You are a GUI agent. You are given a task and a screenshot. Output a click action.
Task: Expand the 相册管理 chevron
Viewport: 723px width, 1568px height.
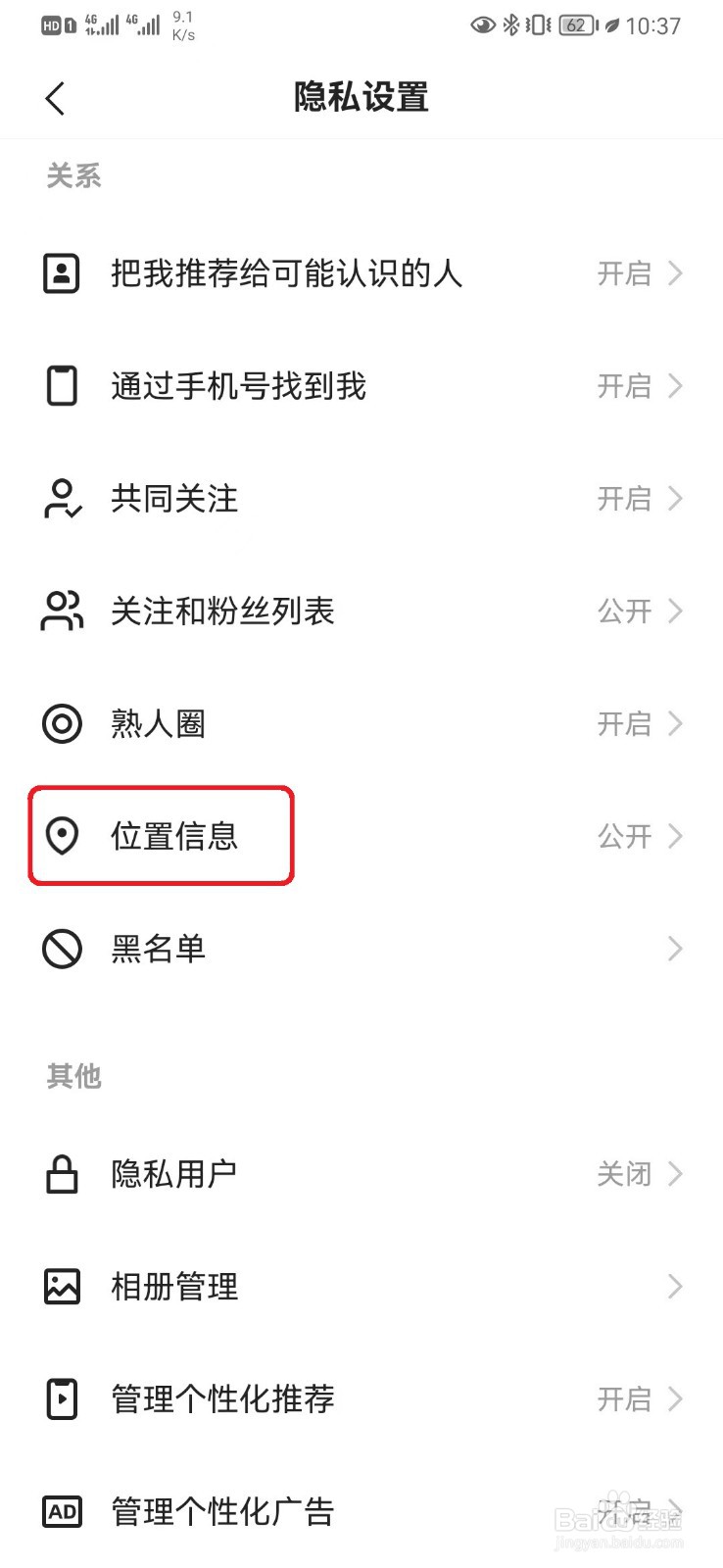pos(674,1286)
